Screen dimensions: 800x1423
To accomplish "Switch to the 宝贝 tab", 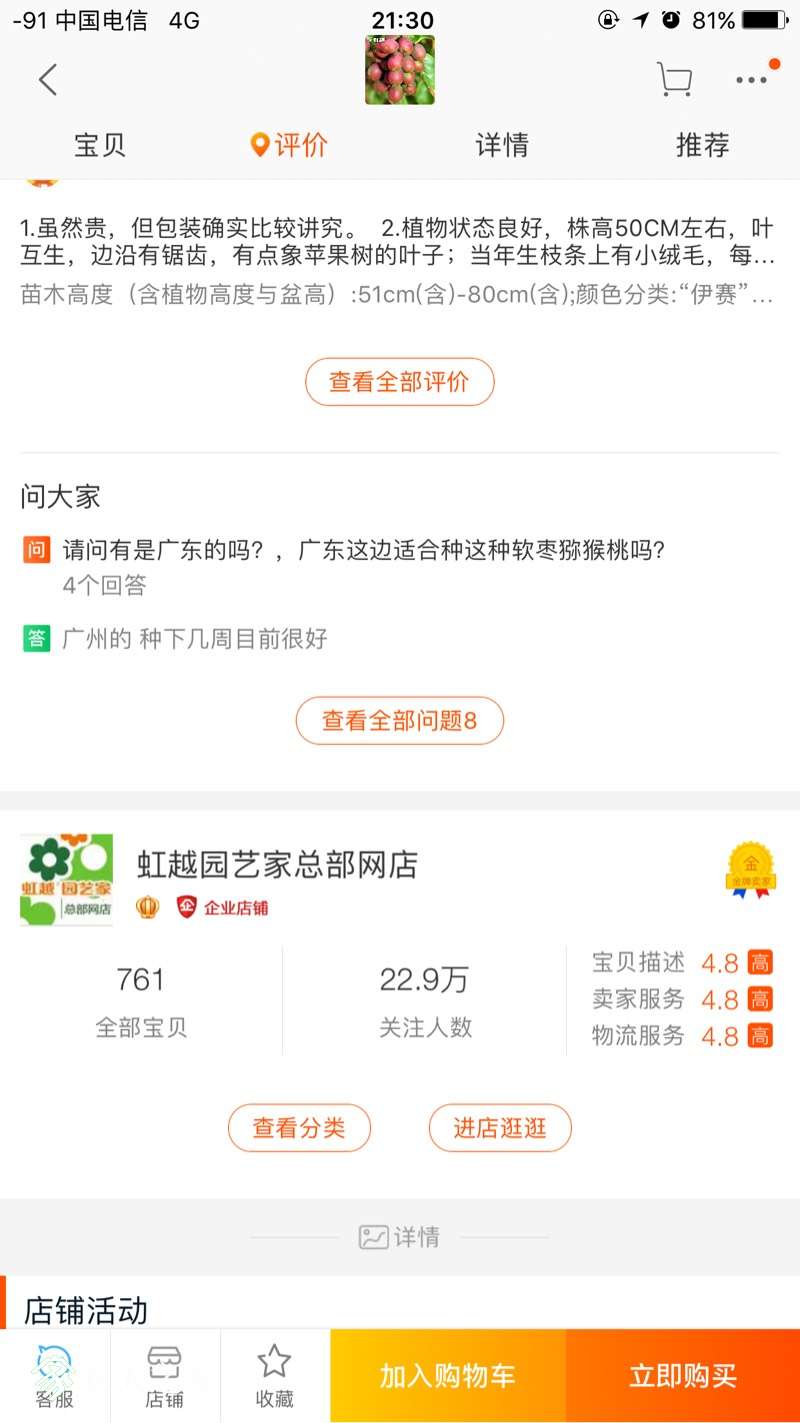I will point(100,145).
